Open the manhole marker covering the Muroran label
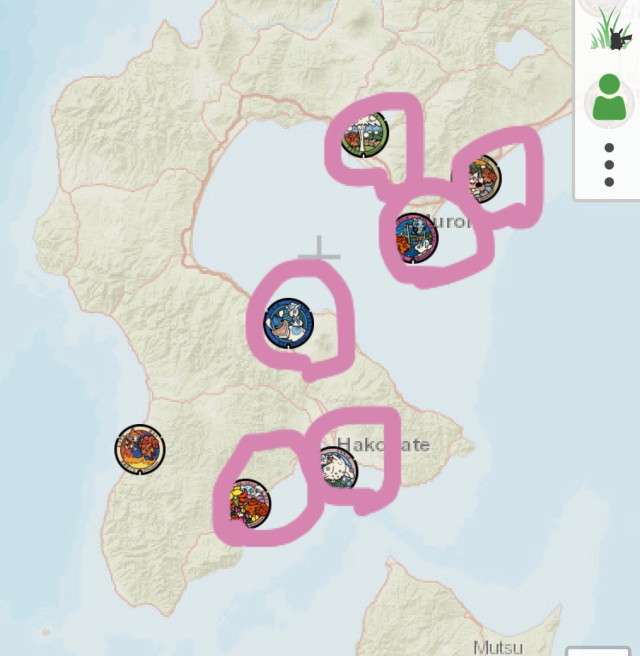Viewport: 640px width, 656px height. coord(415,238)
